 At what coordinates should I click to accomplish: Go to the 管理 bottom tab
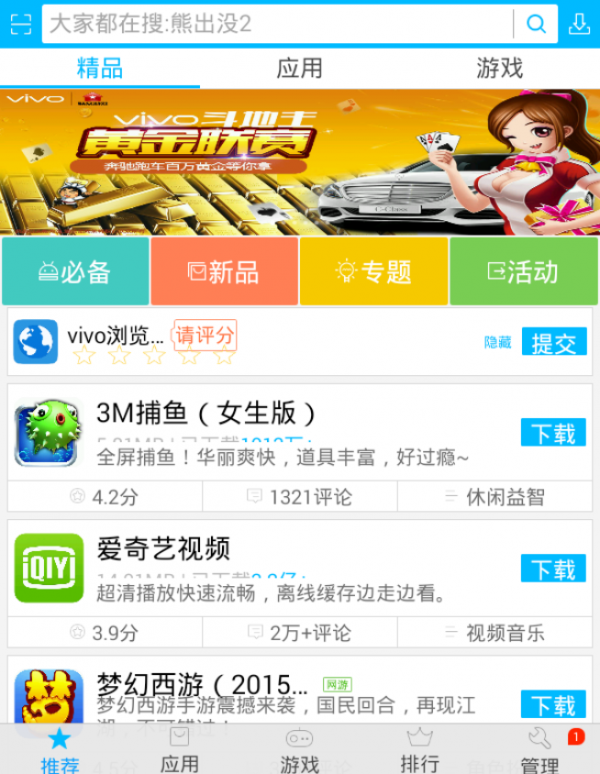540,750
